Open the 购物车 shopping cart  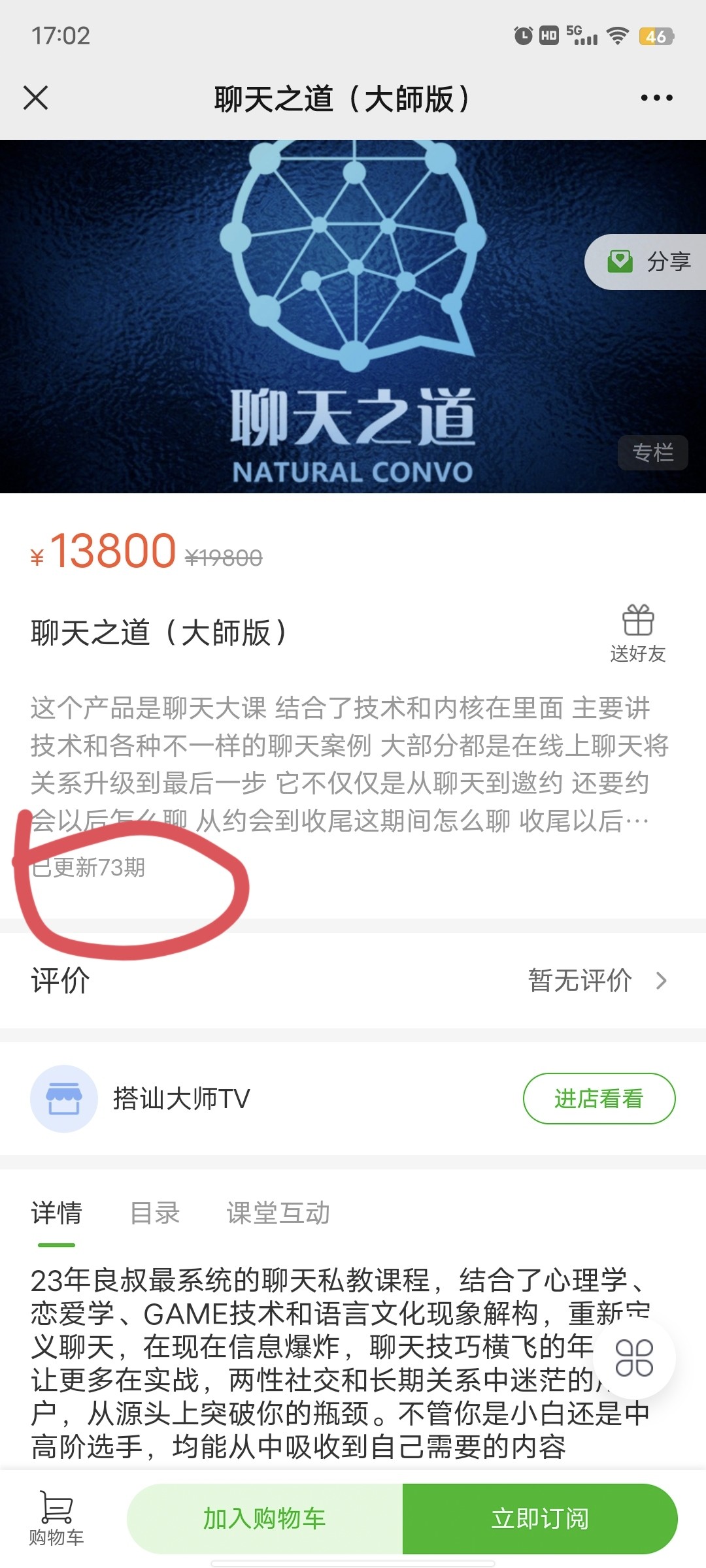pyautogui.click(x=56, y=1518)
